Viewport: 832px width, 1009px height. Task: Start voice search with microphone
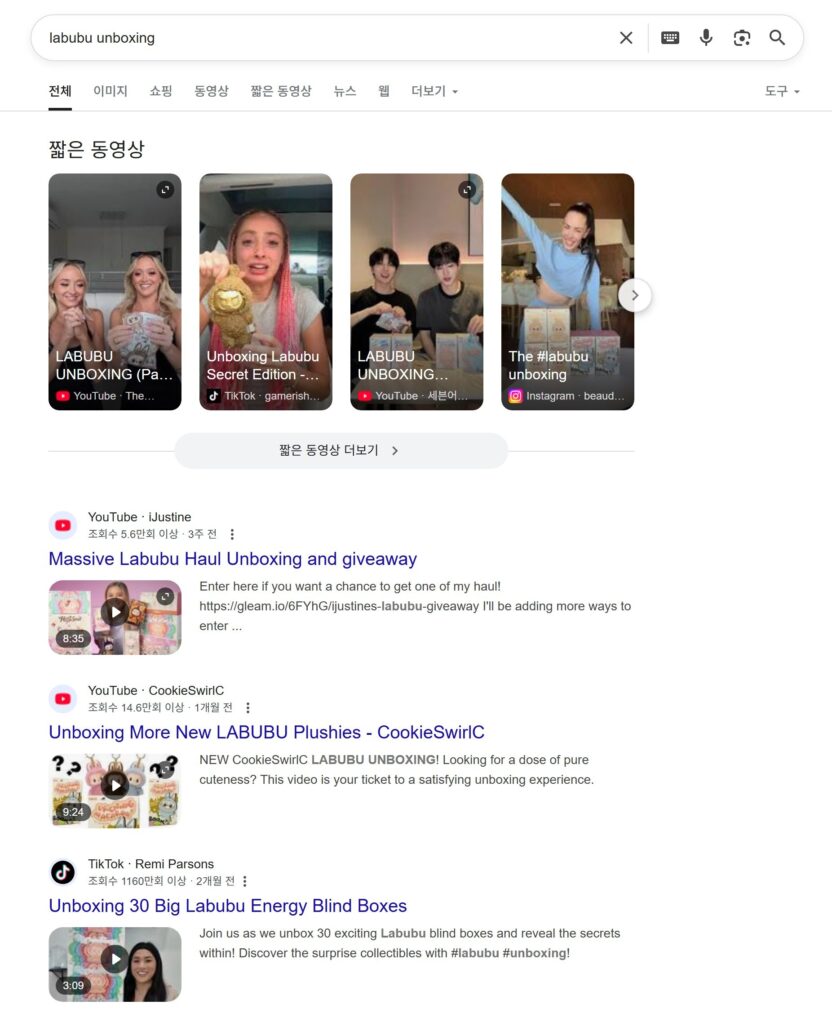click(706, 38)
